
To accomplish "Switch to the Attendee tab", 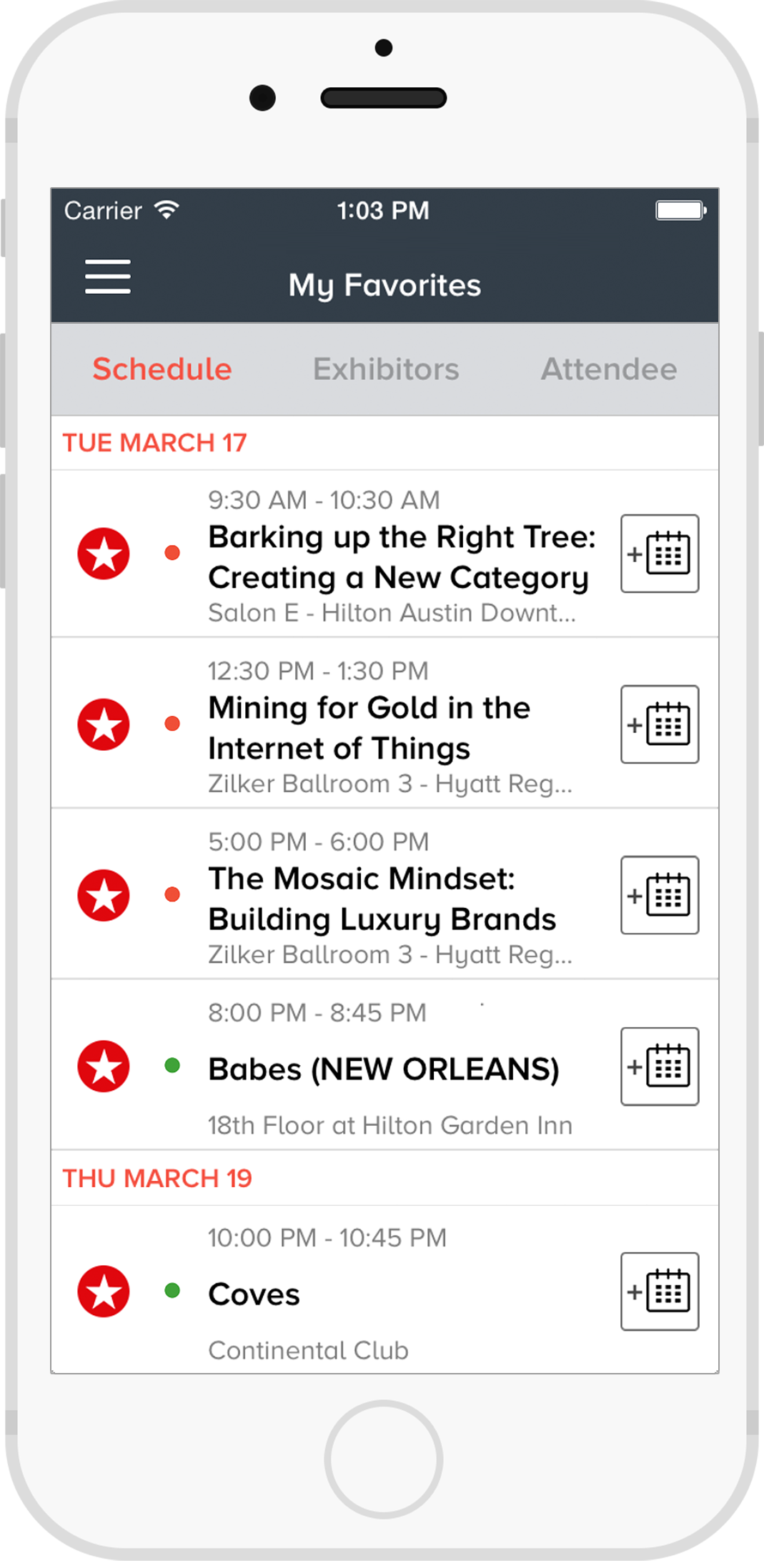I will tap(609, 369).
